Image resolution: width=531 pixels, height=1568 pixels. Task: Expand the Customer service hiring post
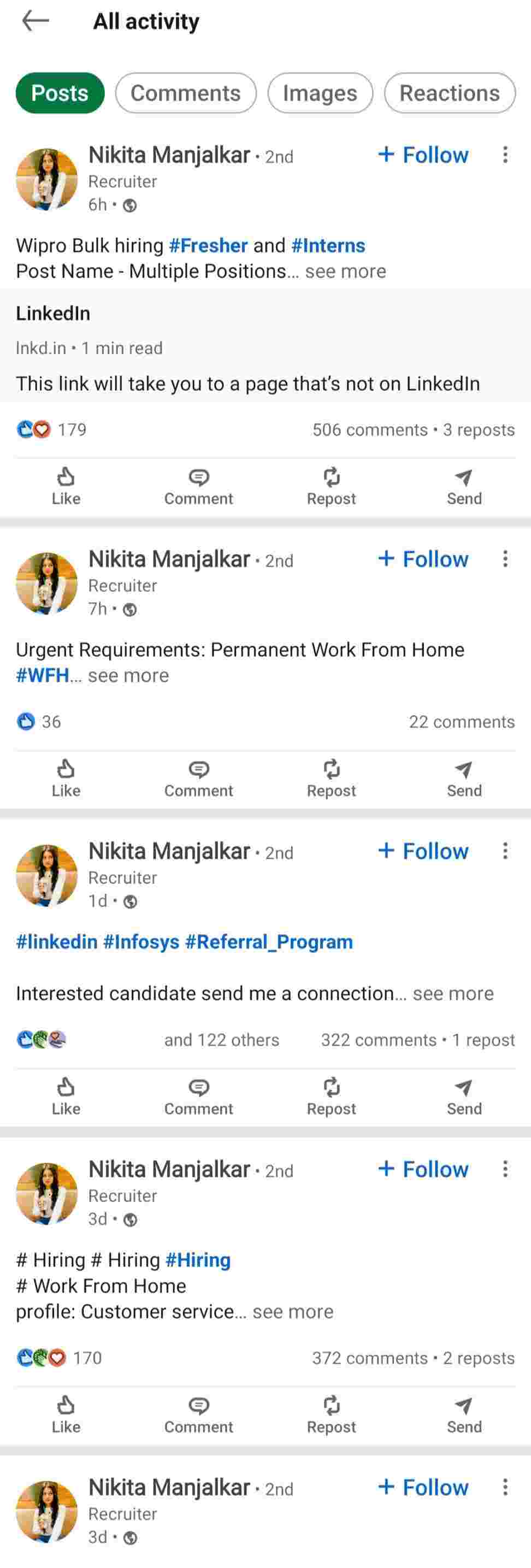pos(293,1312)
